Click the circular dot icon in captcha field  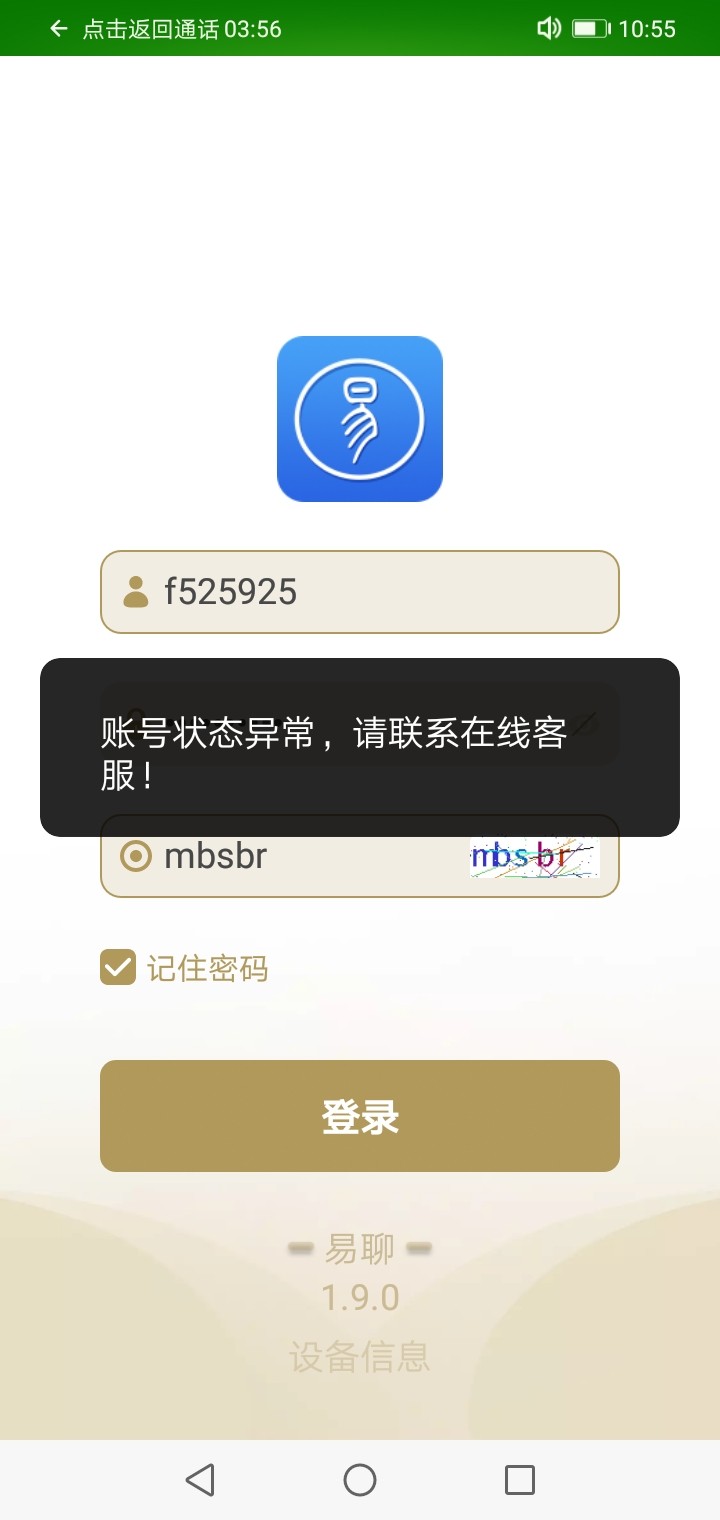pos(135,856)
